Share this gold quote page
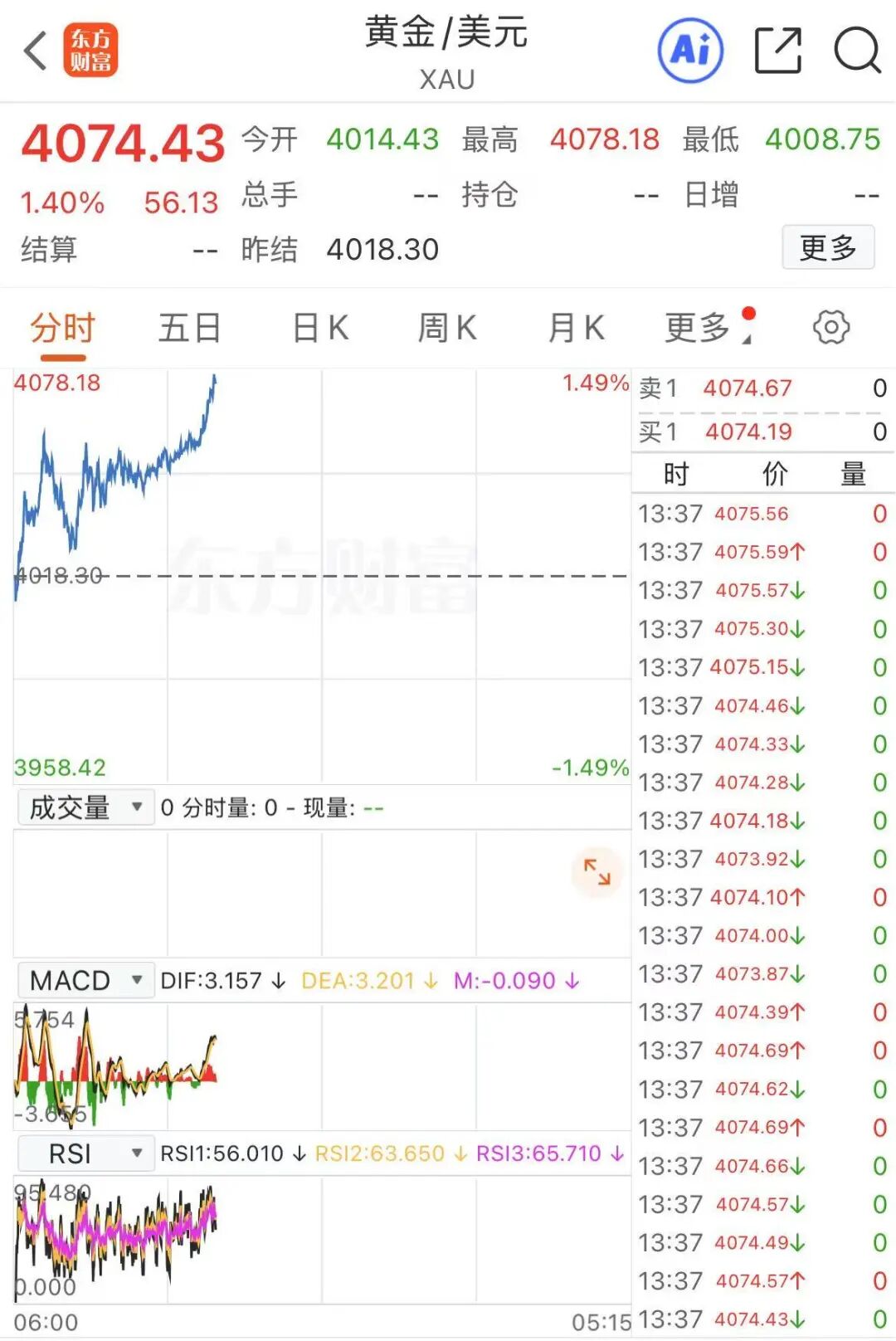This screenshot has height=1341, width=896. click(x=777, y=51)
